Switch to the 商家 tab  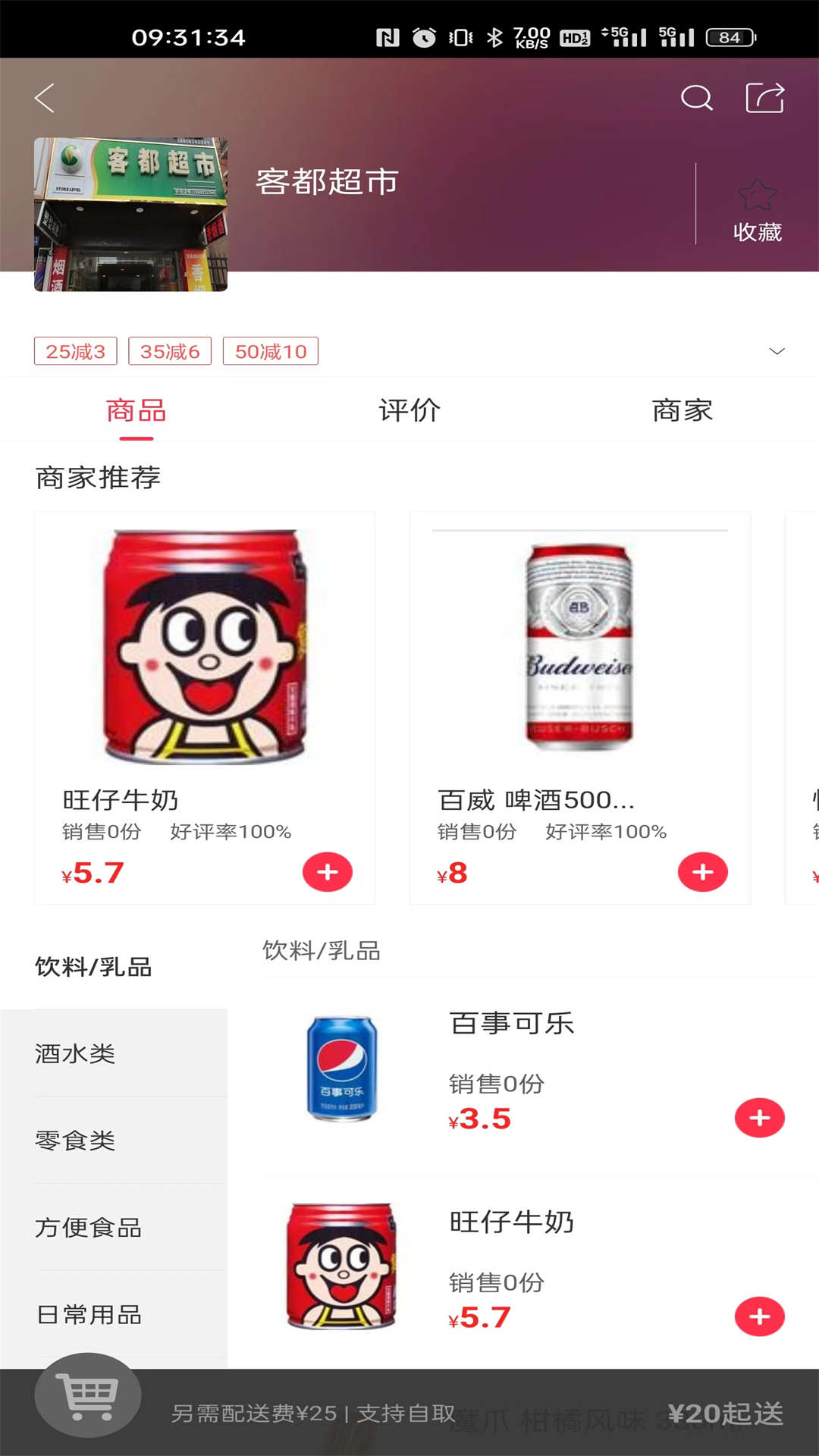pos(682,410)
